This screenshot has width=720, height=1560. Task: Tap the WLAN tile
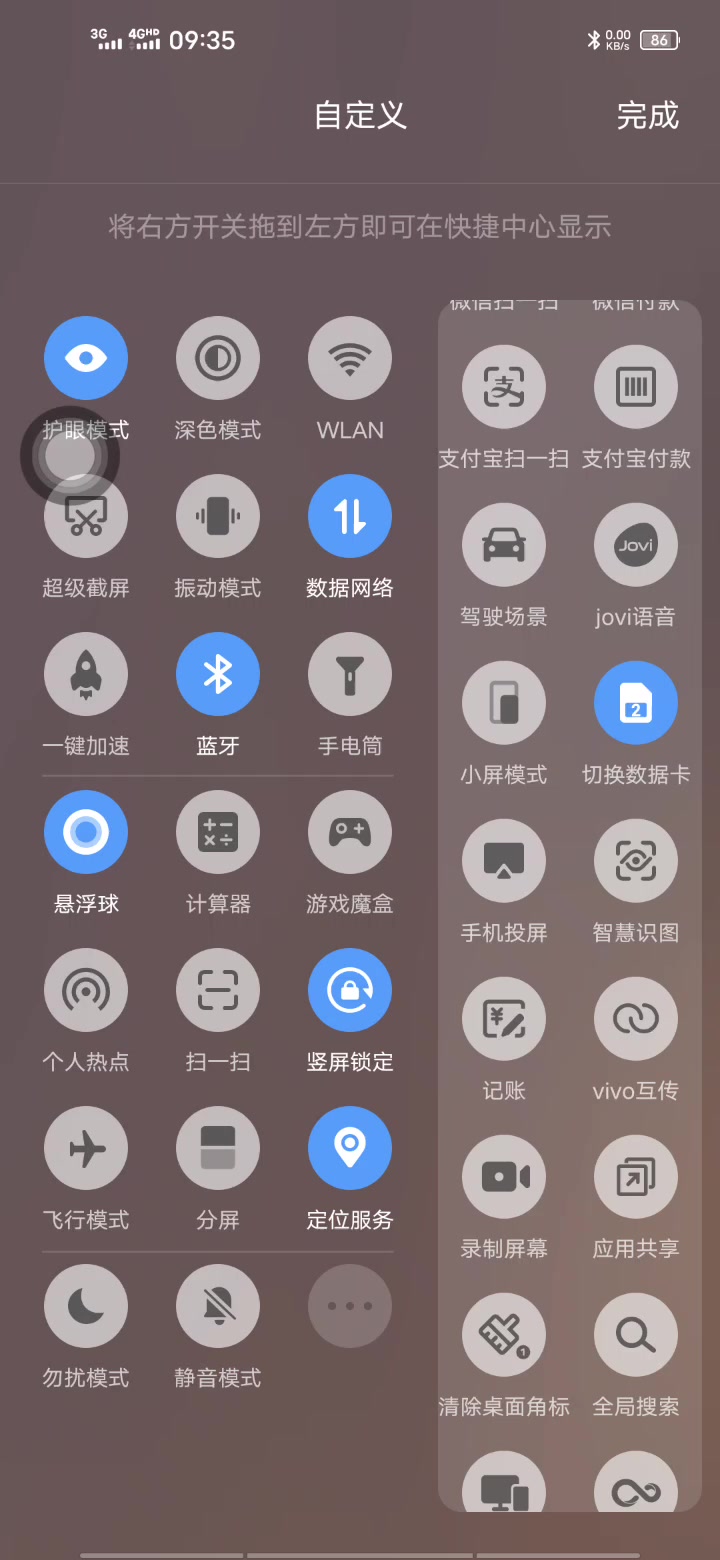349,358
